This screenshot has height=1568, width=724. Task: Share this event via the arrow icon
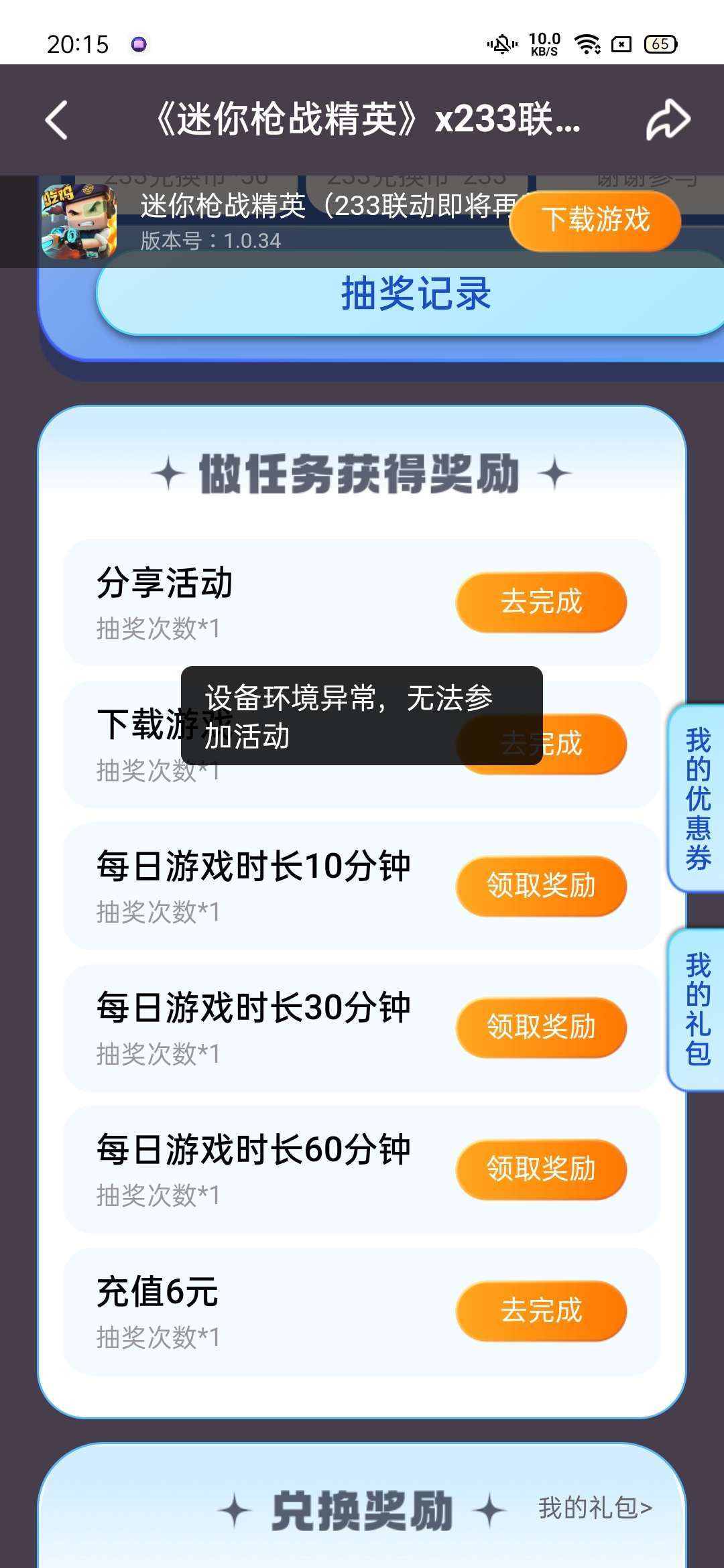pyautogui.click(x=668, y=121)
